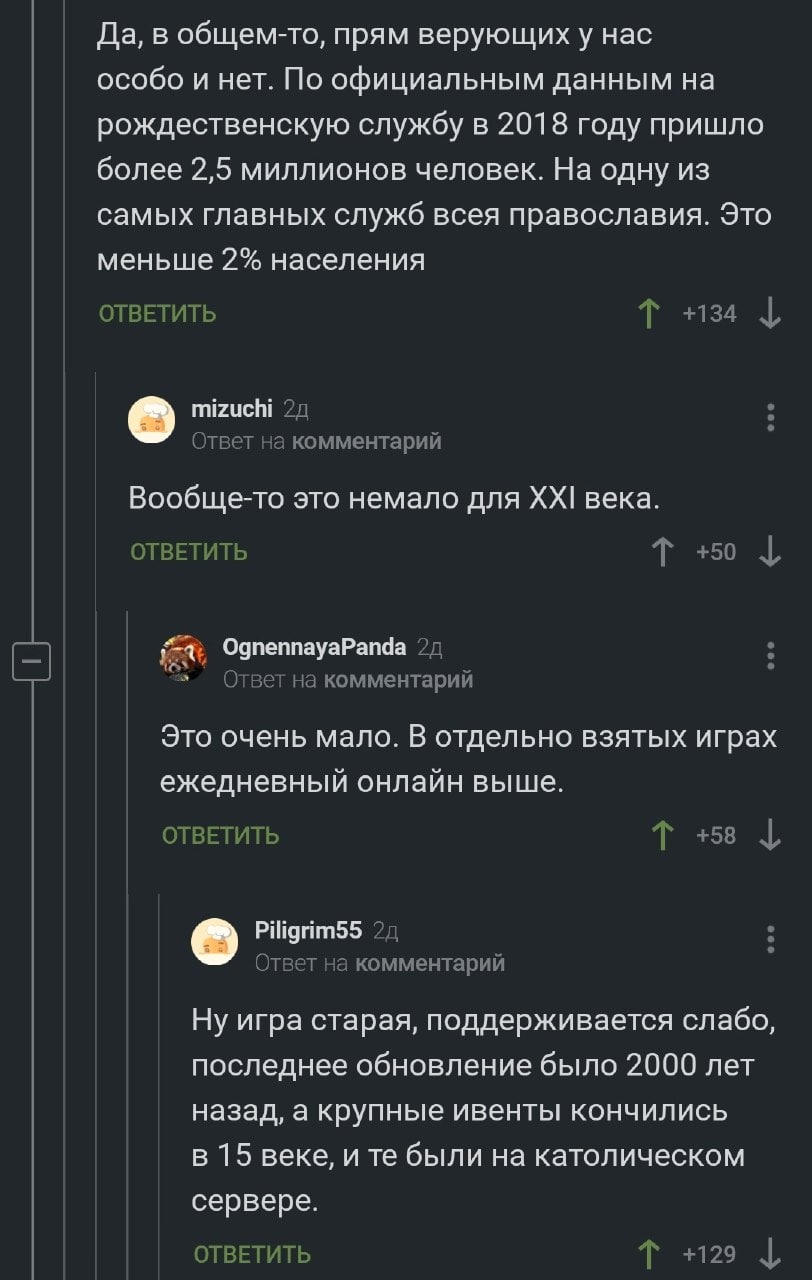812x1280 pixels.
Task: Downvote the comment rated +134
Action: [x=768, y=314]
